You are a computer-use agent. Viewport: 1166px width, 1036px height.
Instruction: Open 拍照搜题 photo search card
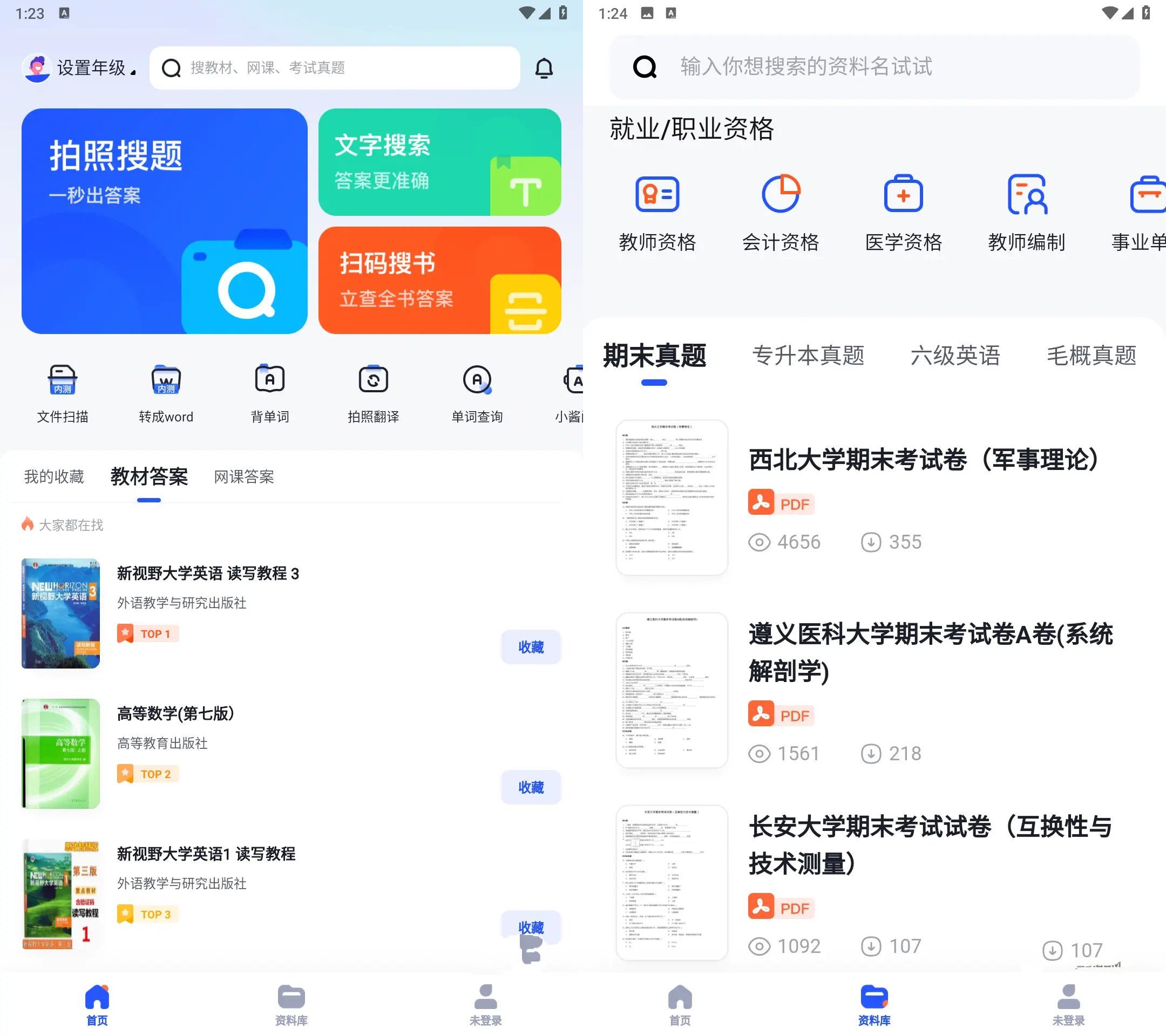164,221
